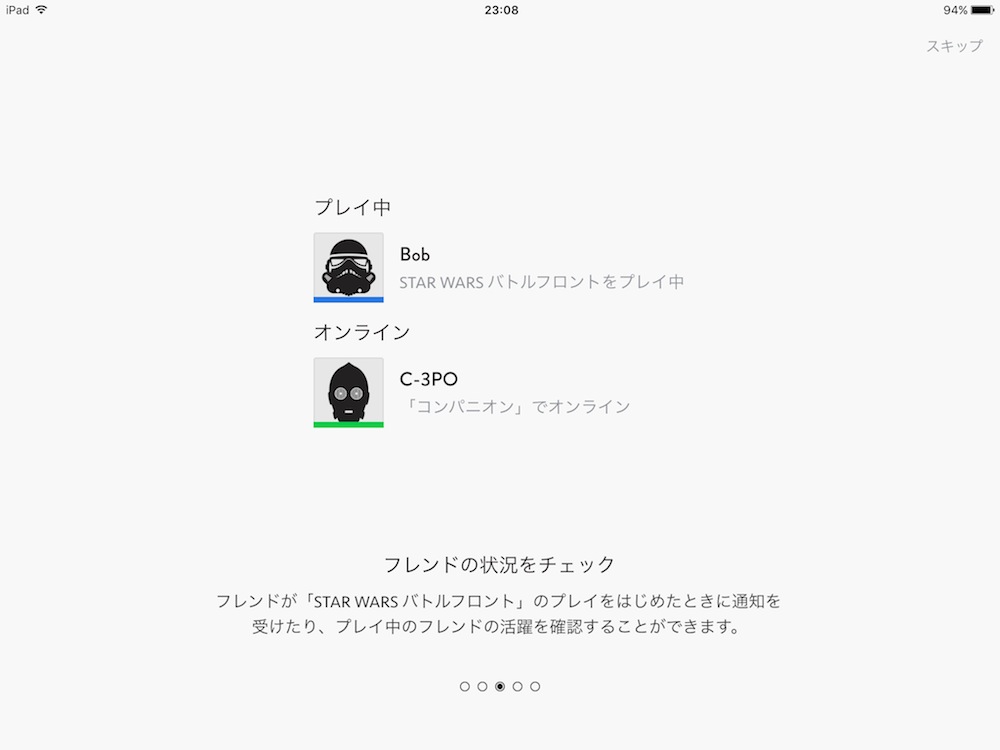Tap the スキップ button to skip onboarding
1000x750 pixels.
click(954, 46)
